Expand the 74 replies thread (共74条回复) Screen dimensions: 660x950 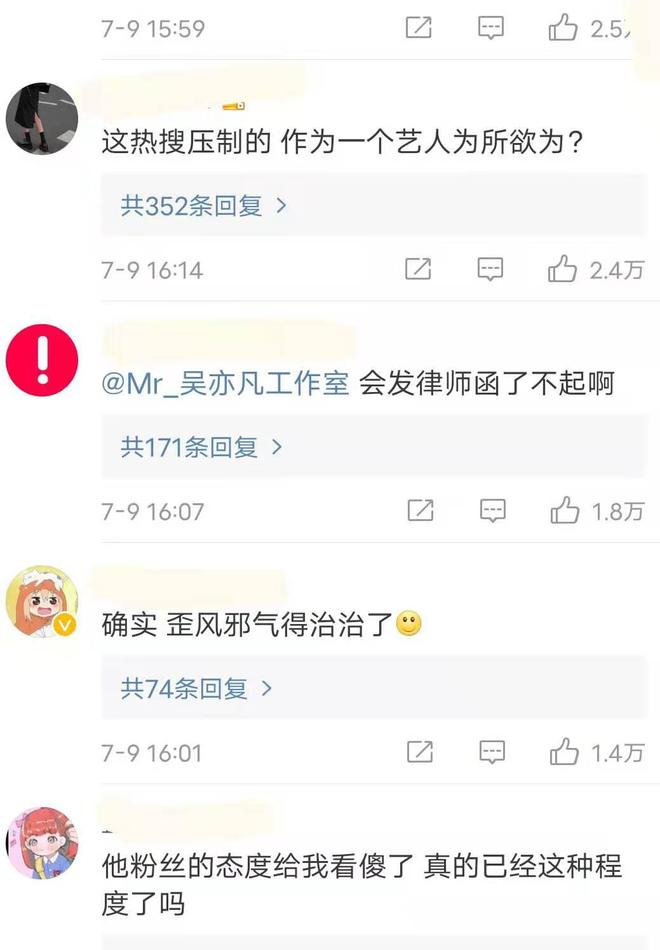click(196, 688)
